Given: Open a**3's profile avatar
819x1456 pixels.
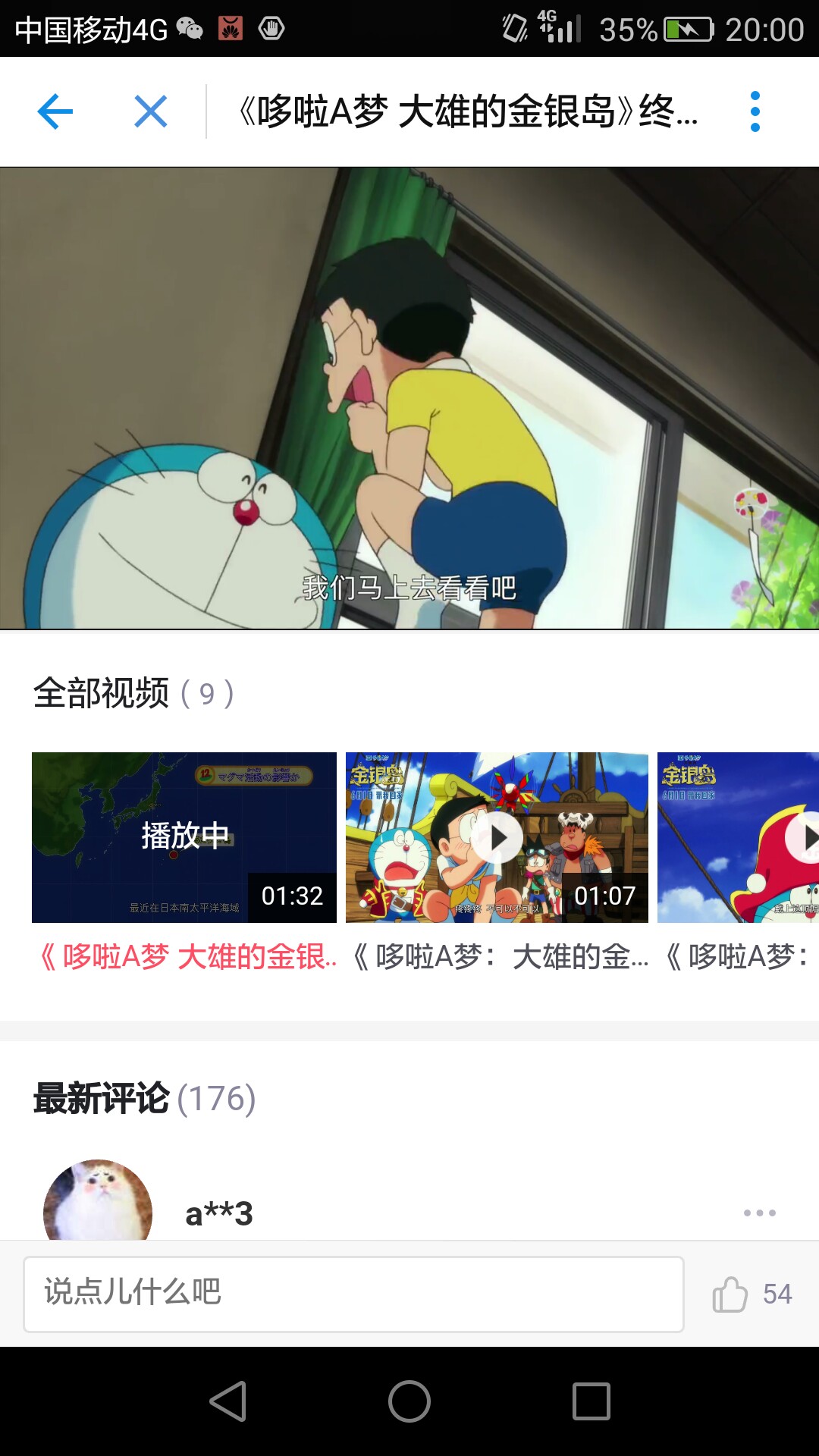Looking at the screenshot, I should pos(98,1200).
